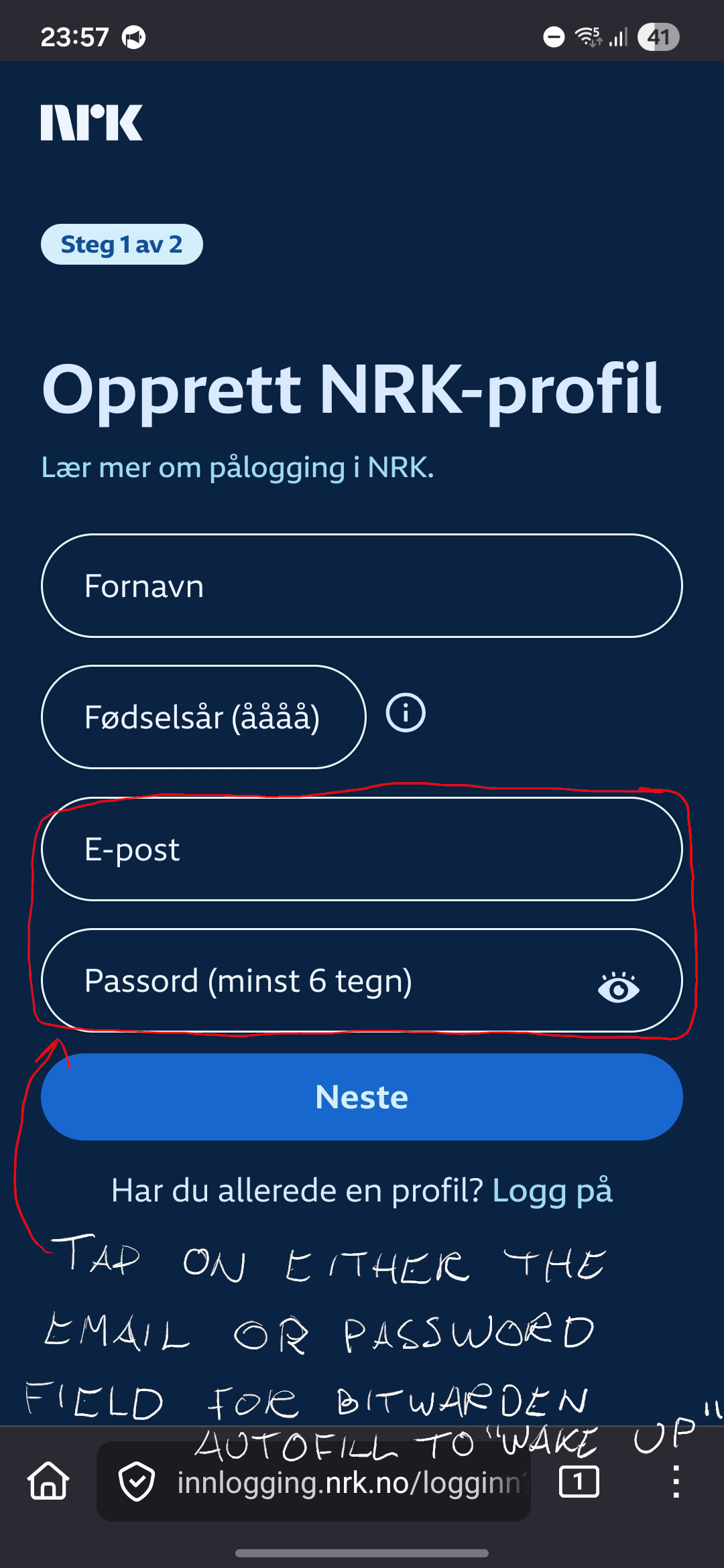Viewport: 724px width, 1568px height.
Task: Continue with the Neste button
Action: 362,1097
